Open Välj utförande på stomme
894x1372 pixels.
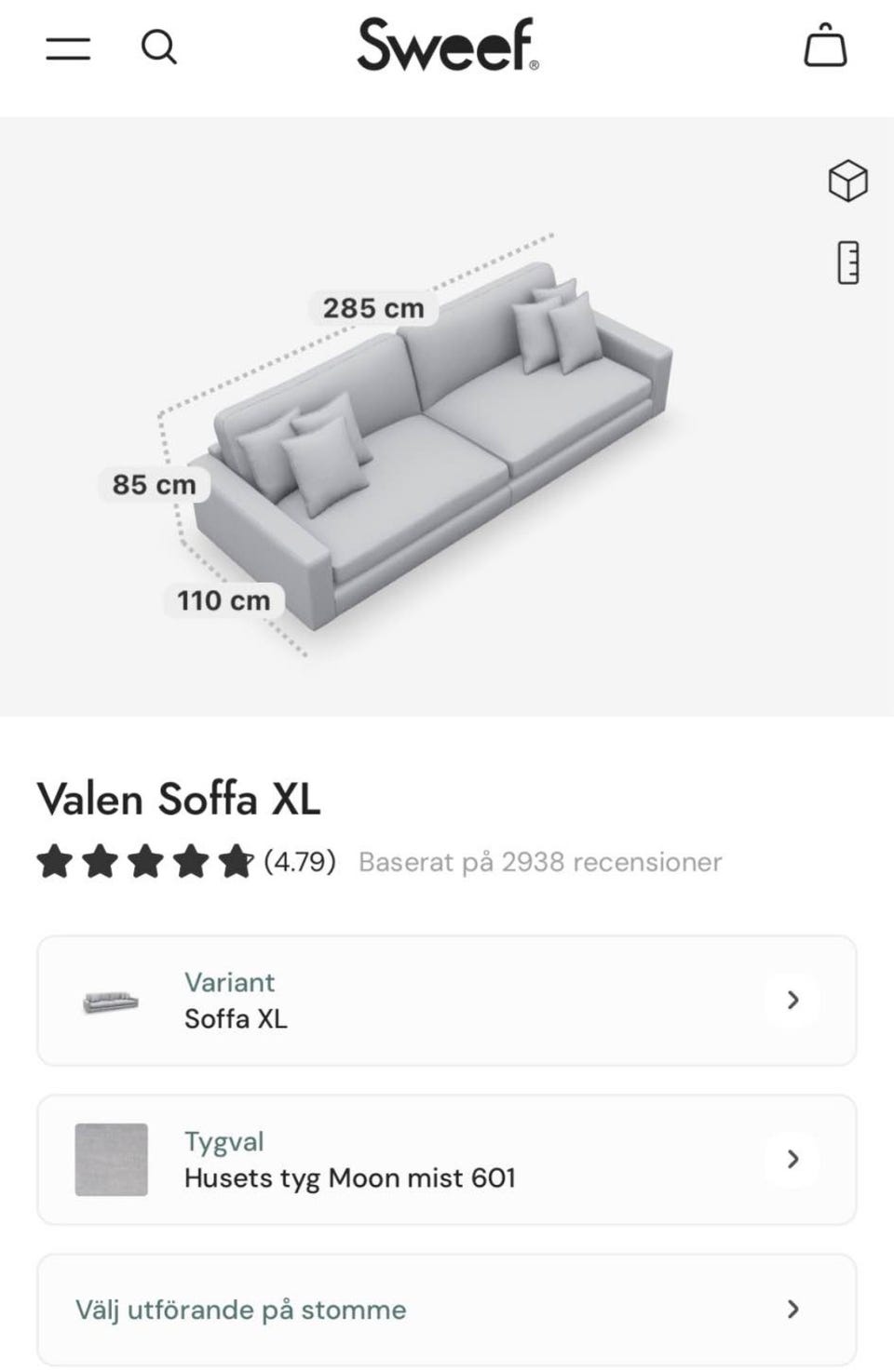(446, 1310)
